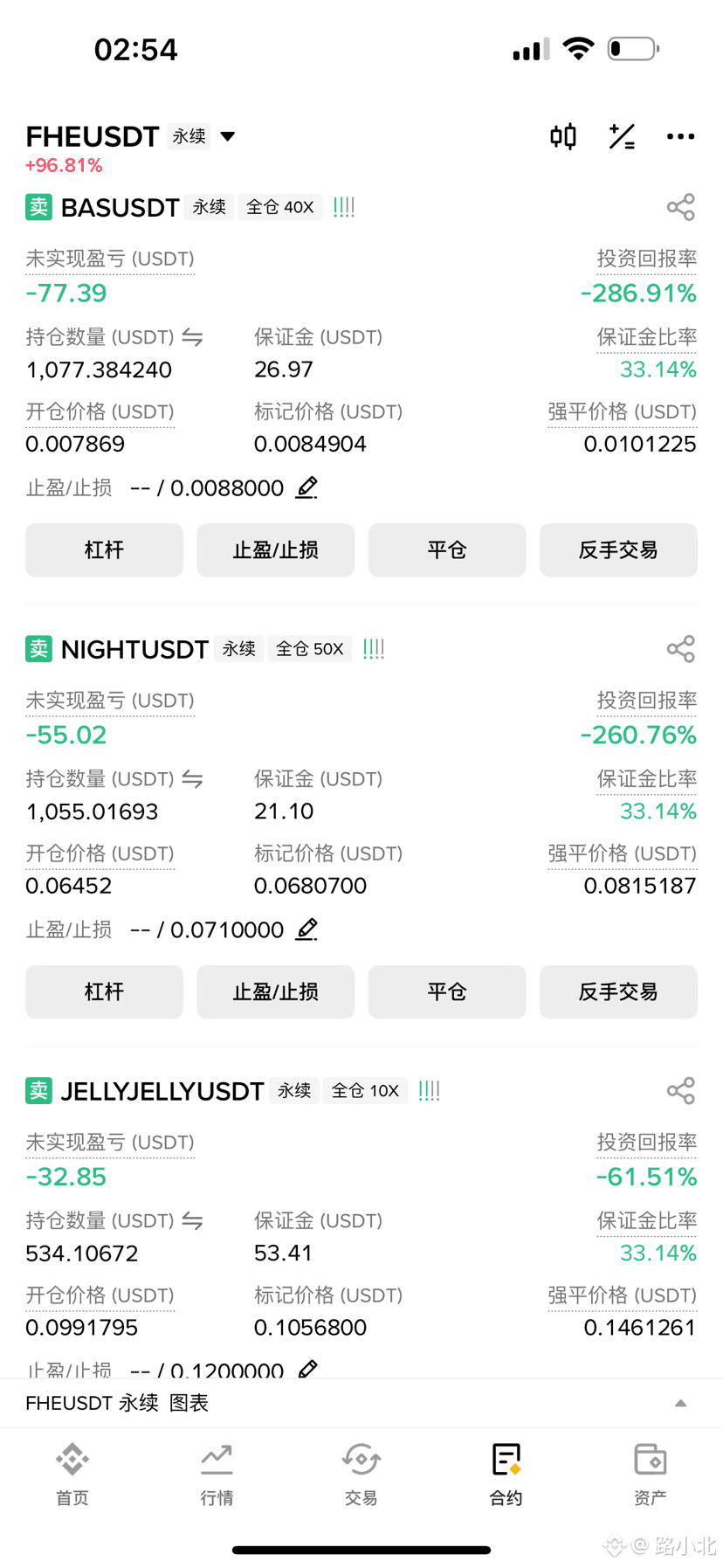Reverse the NIGHTUSDT position with 反手交易
The width and height of the screenshot is (723, 1568).
[618, 992]
